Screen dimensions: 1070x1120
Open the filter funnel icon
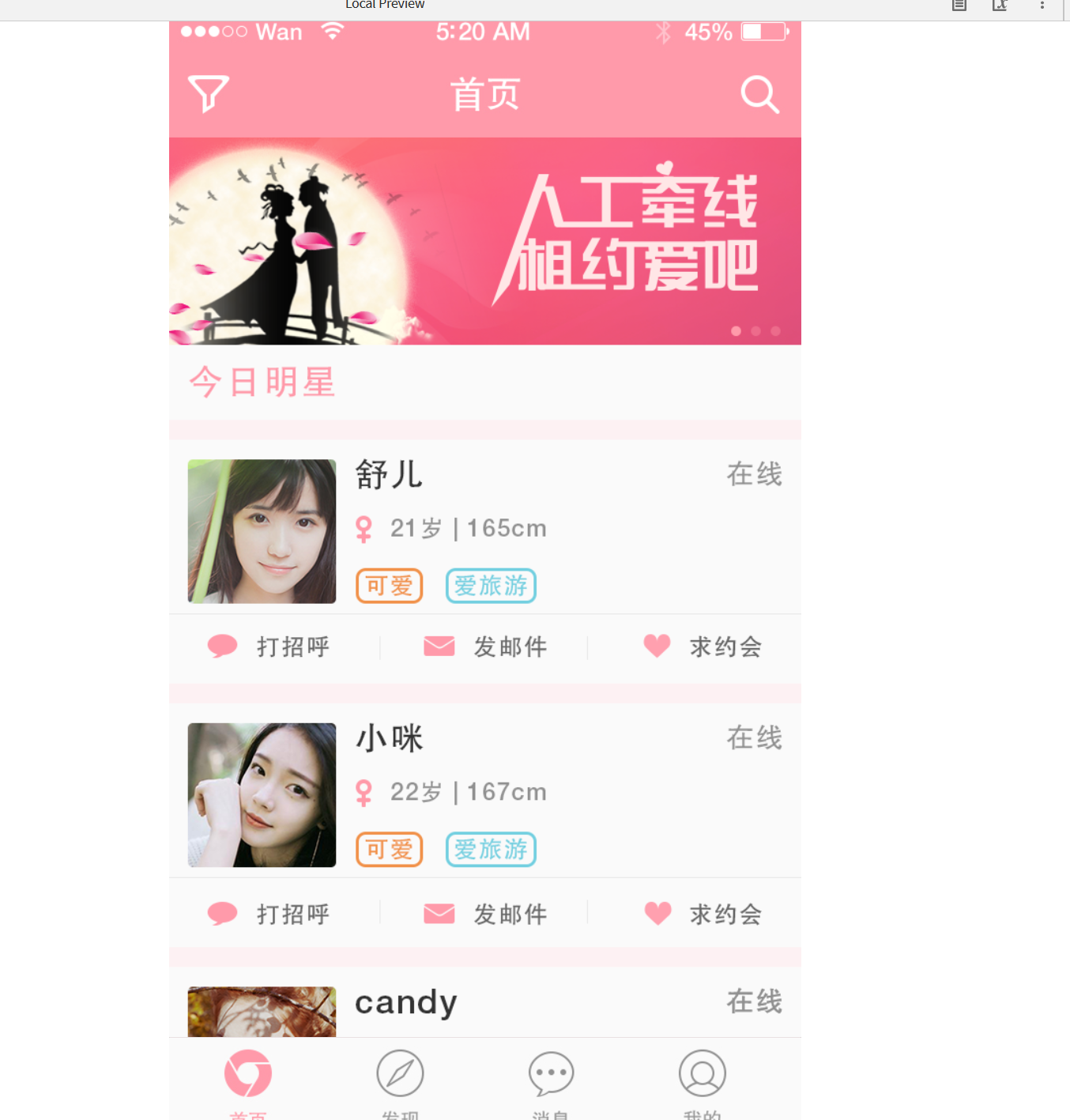click(x=208, y=94)
